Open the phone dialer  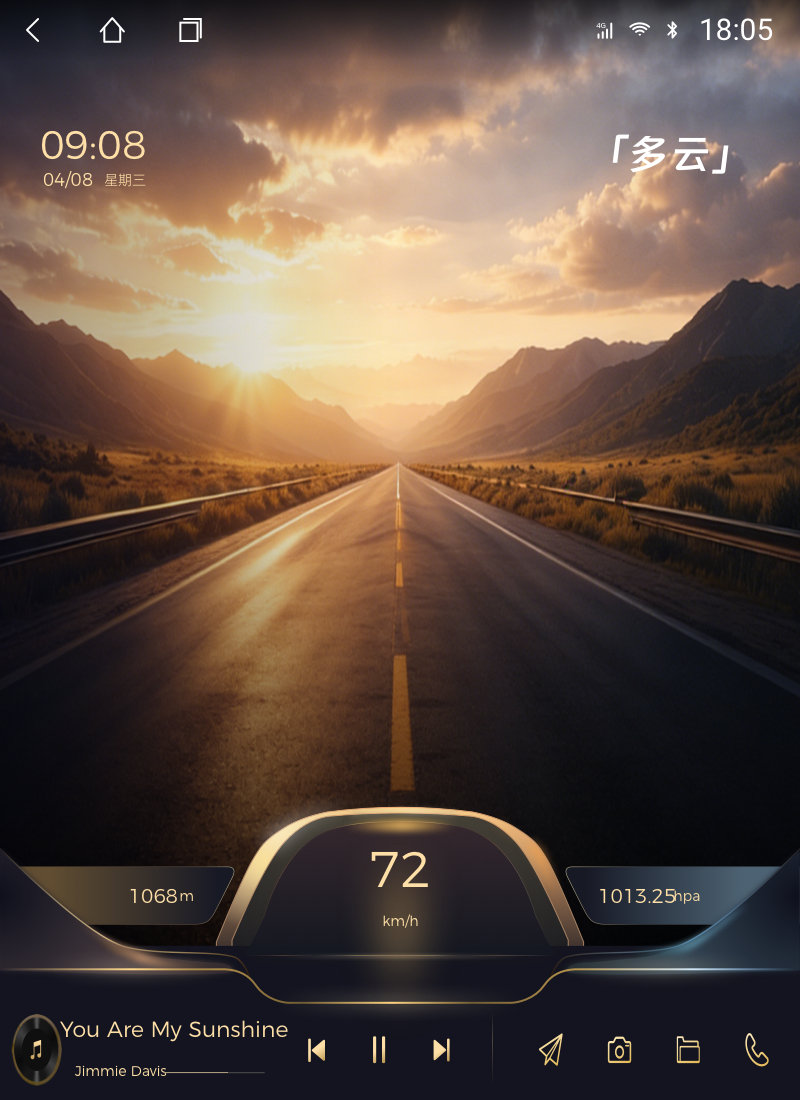(757, 1050)
